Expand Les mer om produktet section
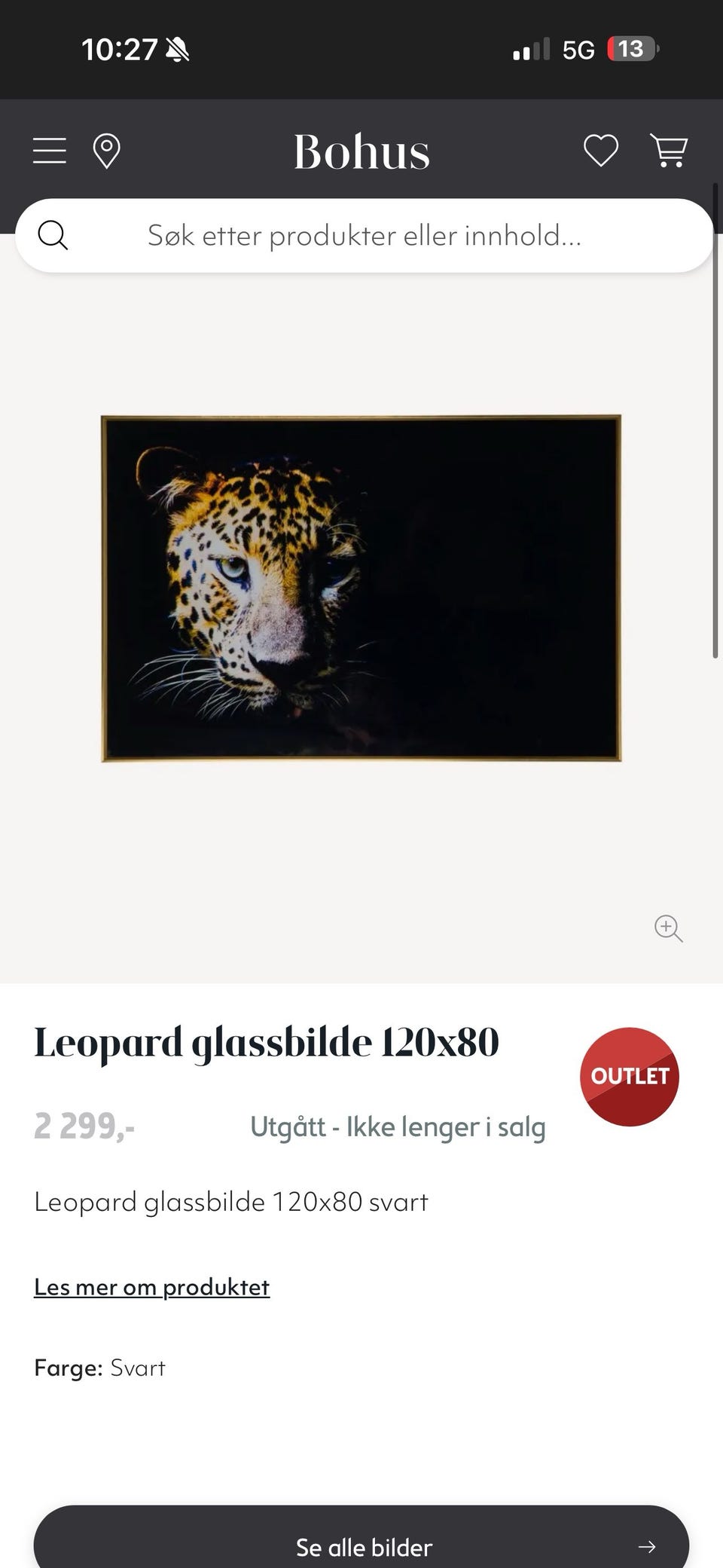This screenshot has height=1568, width=723. (x=151, y=1287)
